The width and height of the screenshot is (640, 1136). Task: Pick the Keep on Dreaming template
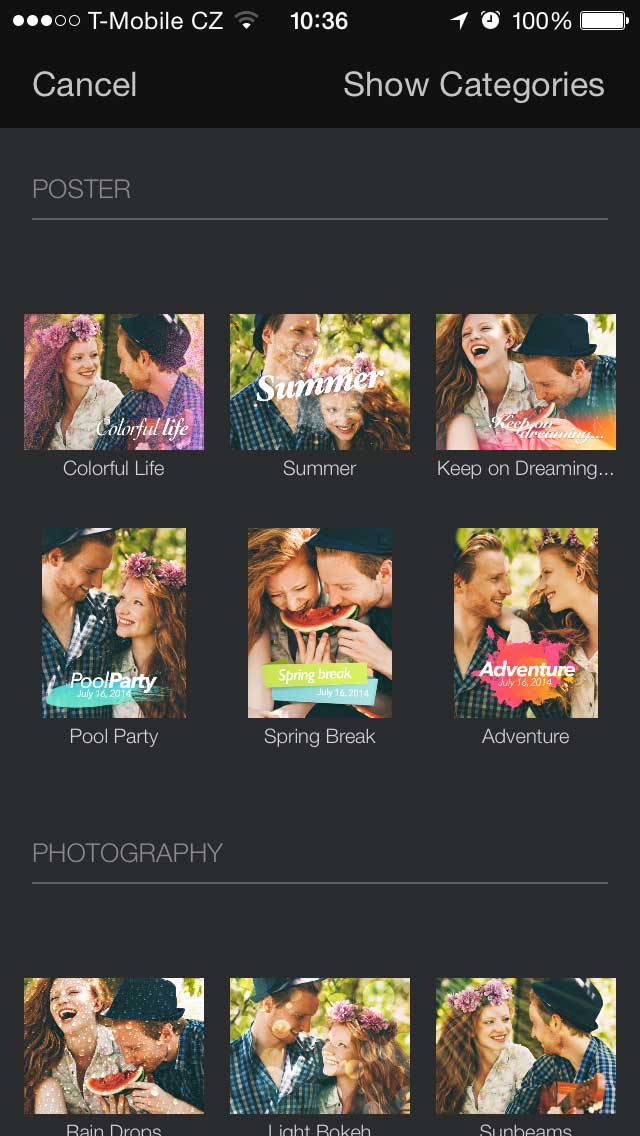(x=526, y=382)
